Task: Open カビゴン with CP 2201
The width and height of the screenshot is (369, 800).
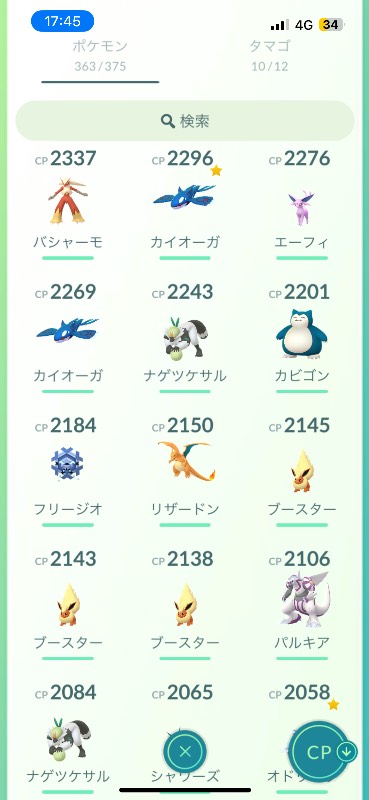Action: (302, 338)
